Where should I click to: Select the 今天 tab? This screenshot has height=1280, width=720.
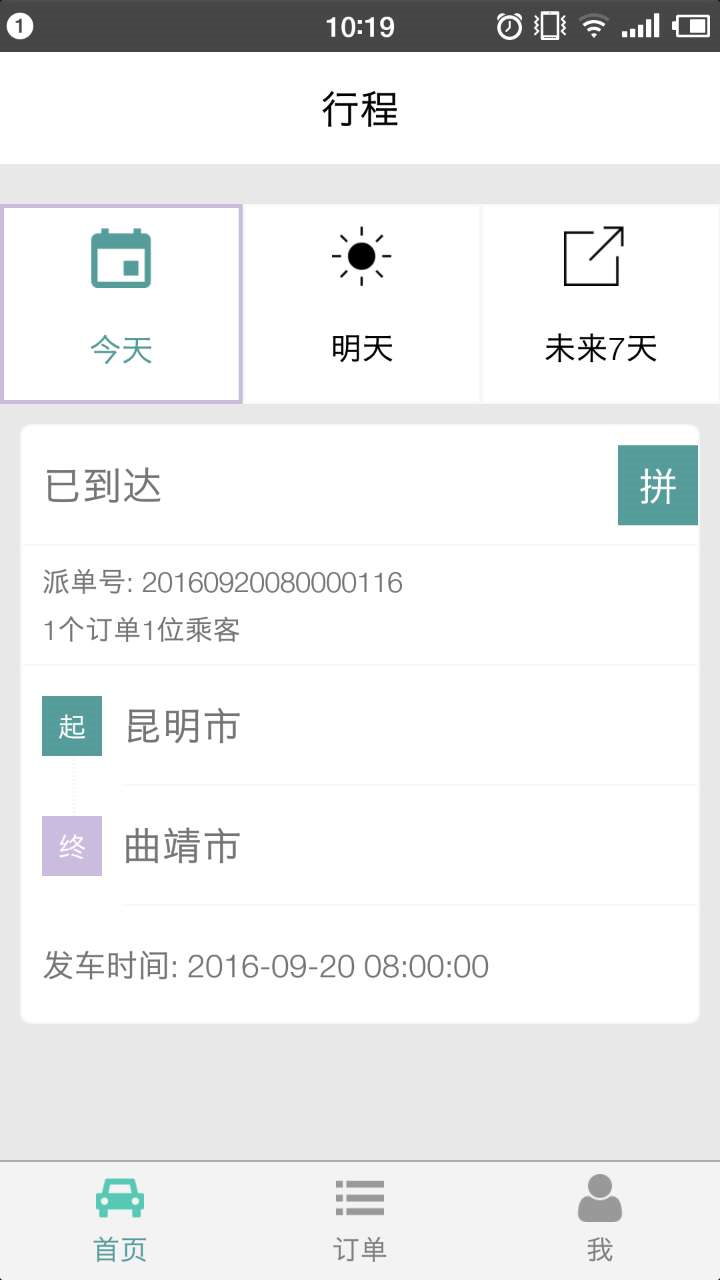pos(120,348)
